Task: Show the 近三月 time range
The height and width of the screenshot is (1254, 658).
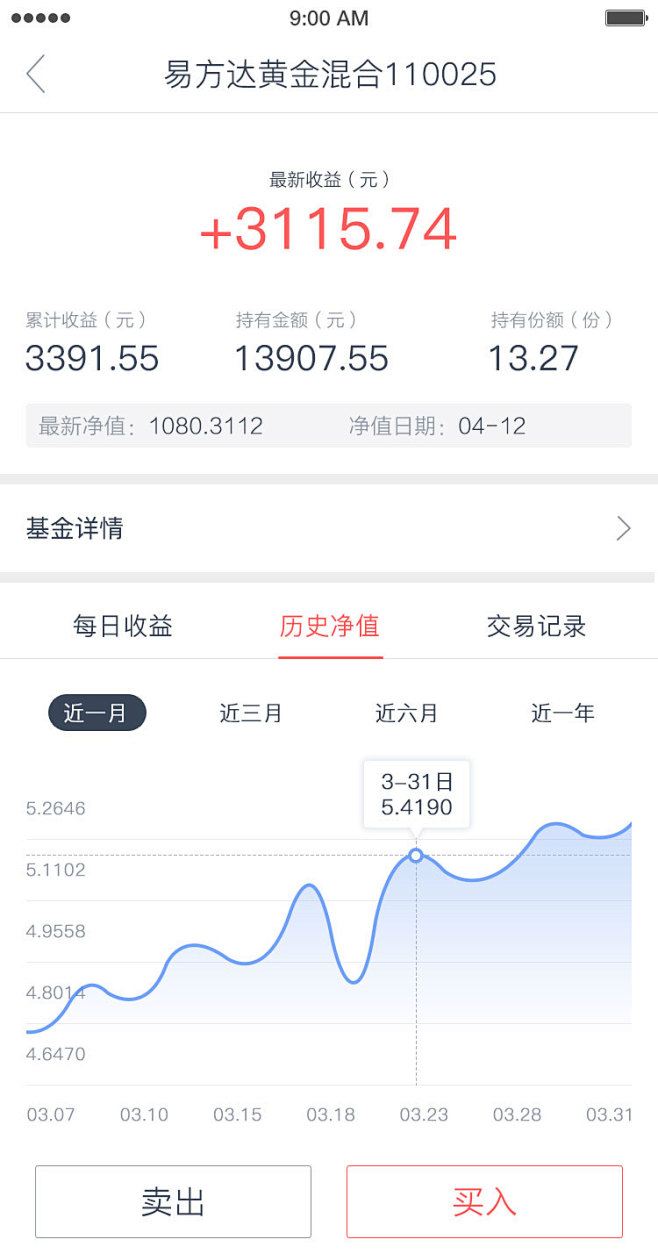Action: click(x=251, y=713)
